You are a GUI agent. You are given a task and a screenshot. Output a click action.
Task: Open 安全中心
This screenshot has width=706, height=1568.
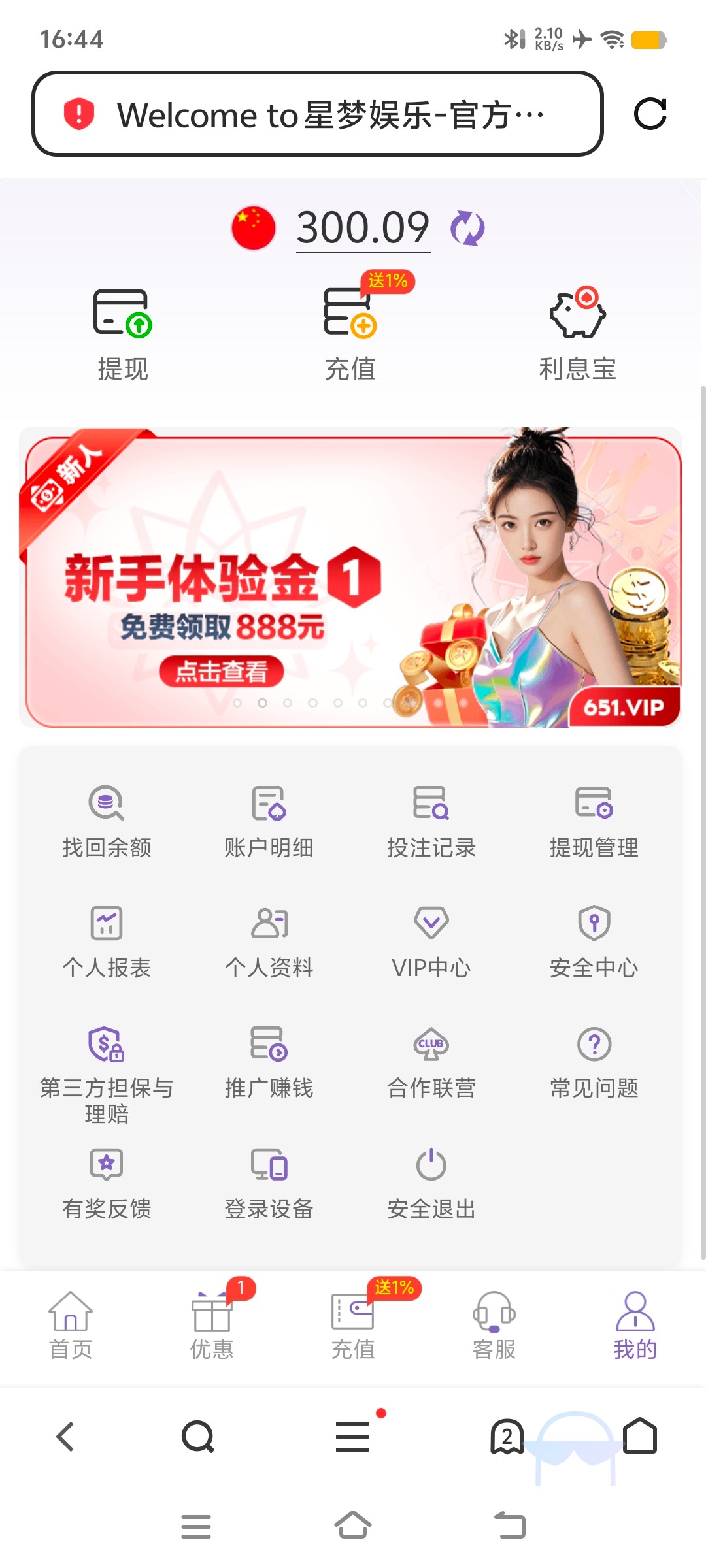[x=594, y=941]
